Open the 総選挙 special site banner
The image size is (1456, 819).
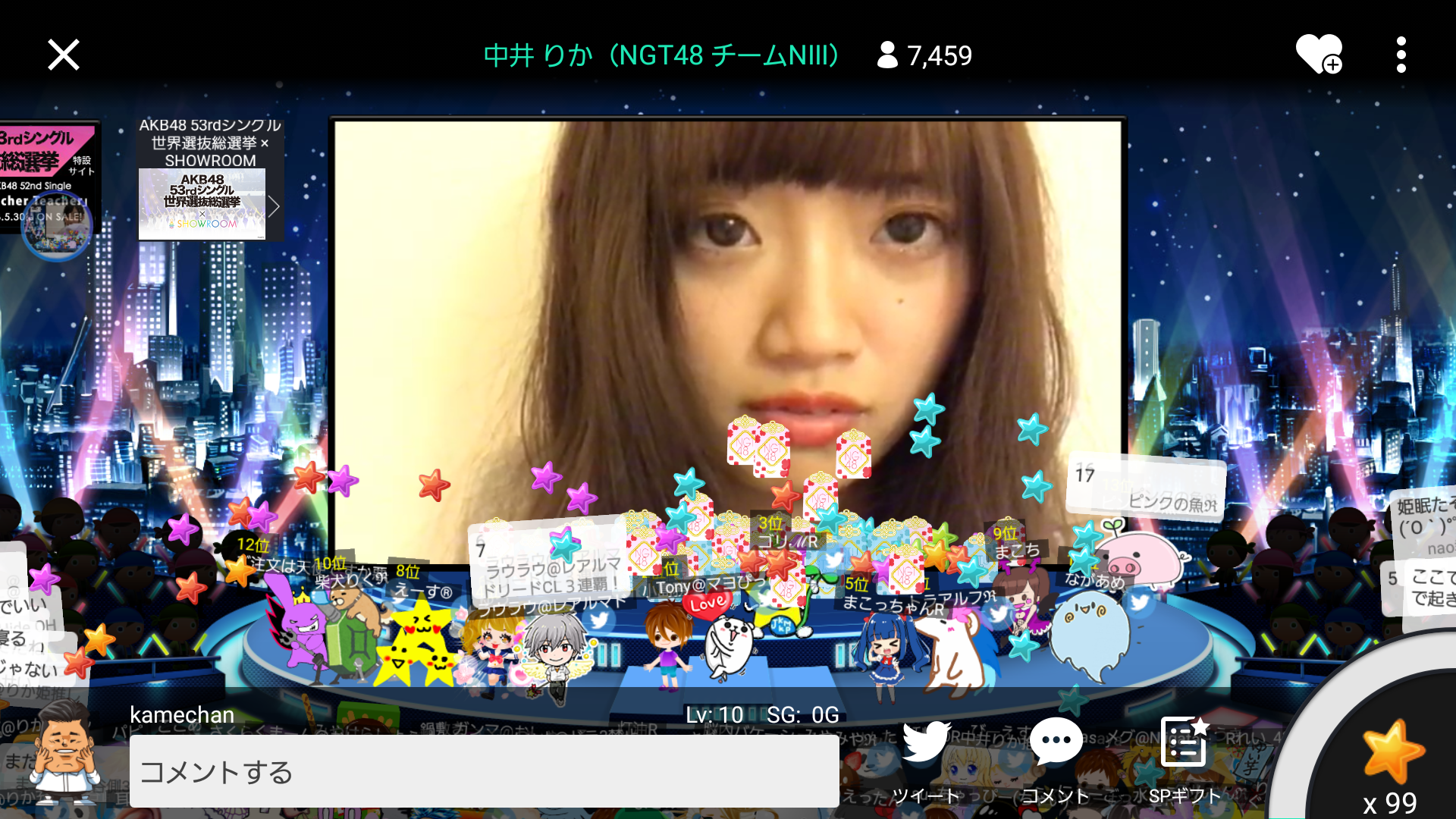pyautogui.click(x=49, y=182)
